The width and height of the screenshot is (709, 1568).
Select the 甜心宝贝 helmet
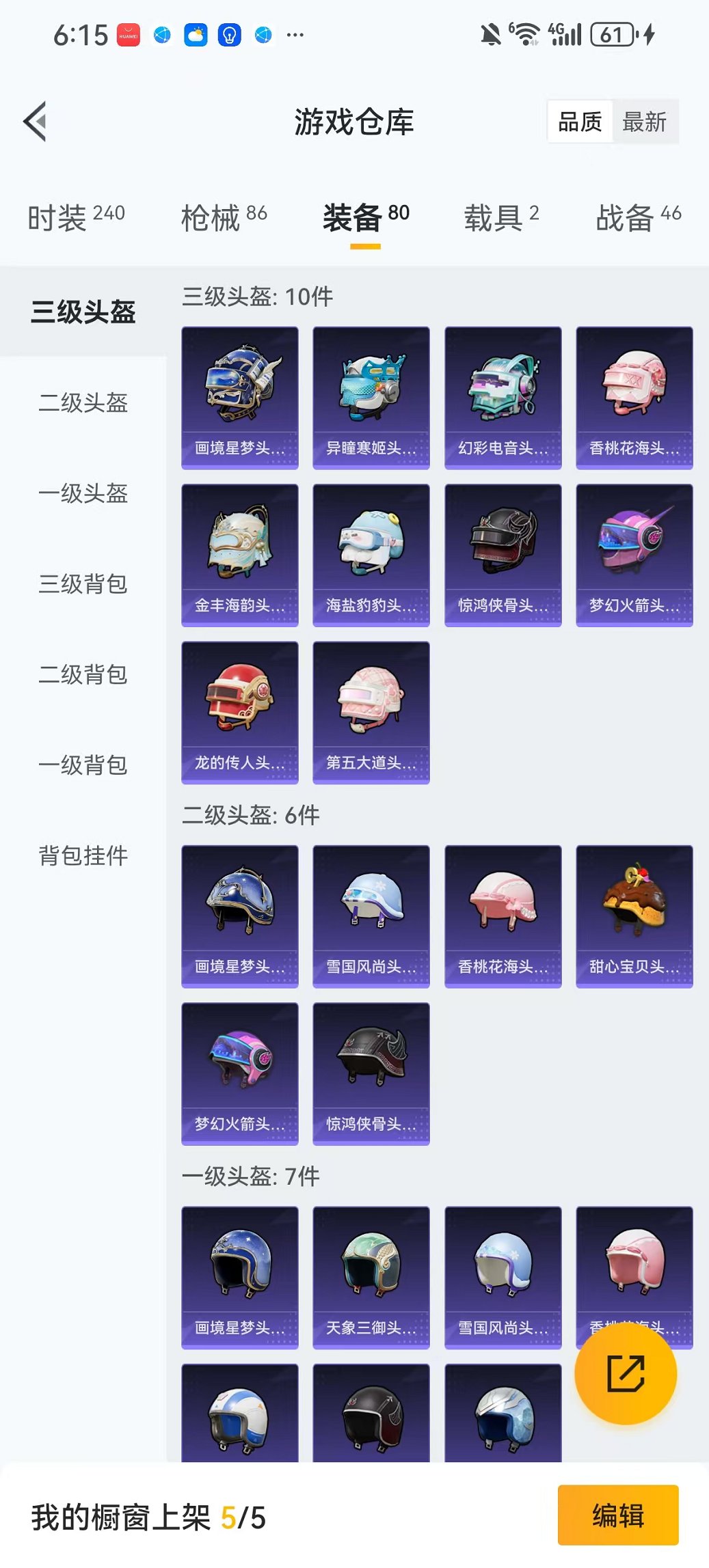634,916
